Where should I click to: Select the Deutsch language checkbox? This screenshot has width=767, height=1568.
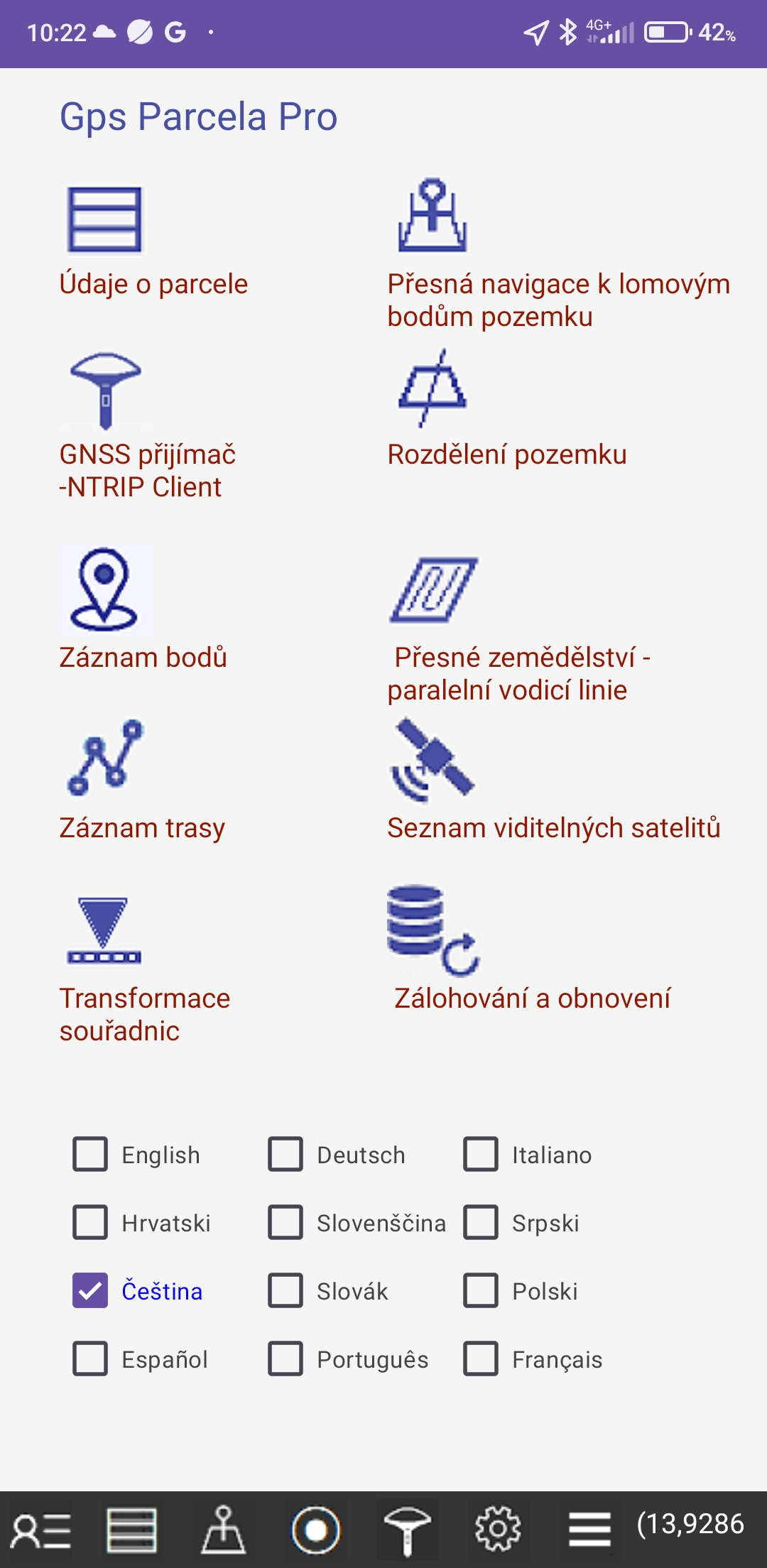coord(285,1154)
